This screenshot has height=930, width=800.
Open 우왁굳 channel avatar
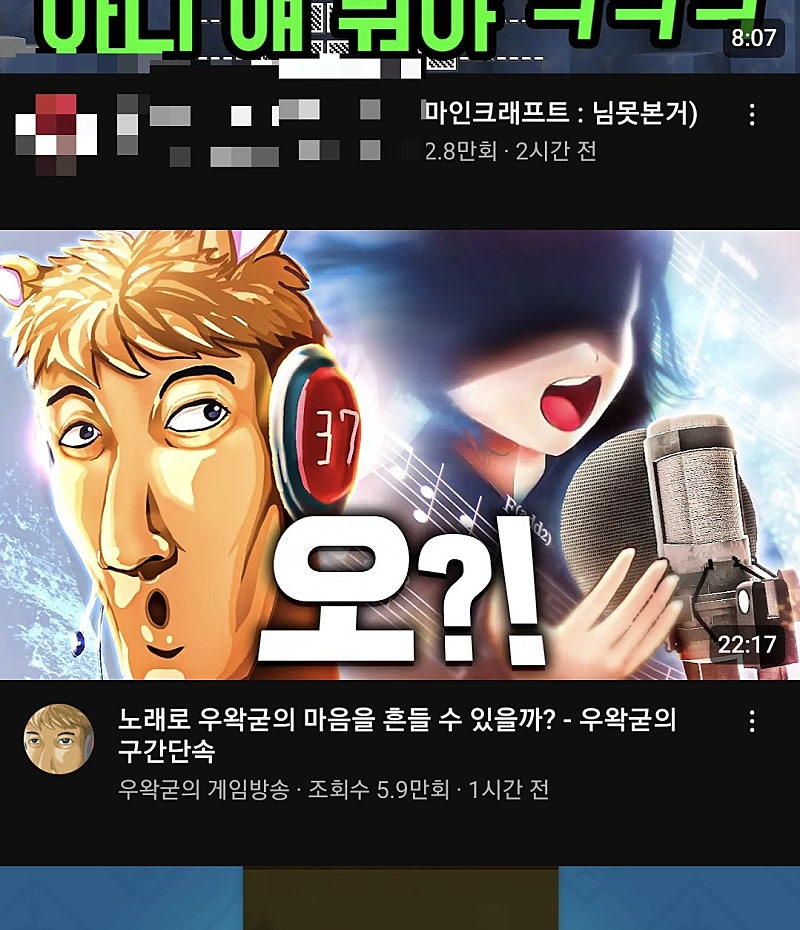coord(59,739)
